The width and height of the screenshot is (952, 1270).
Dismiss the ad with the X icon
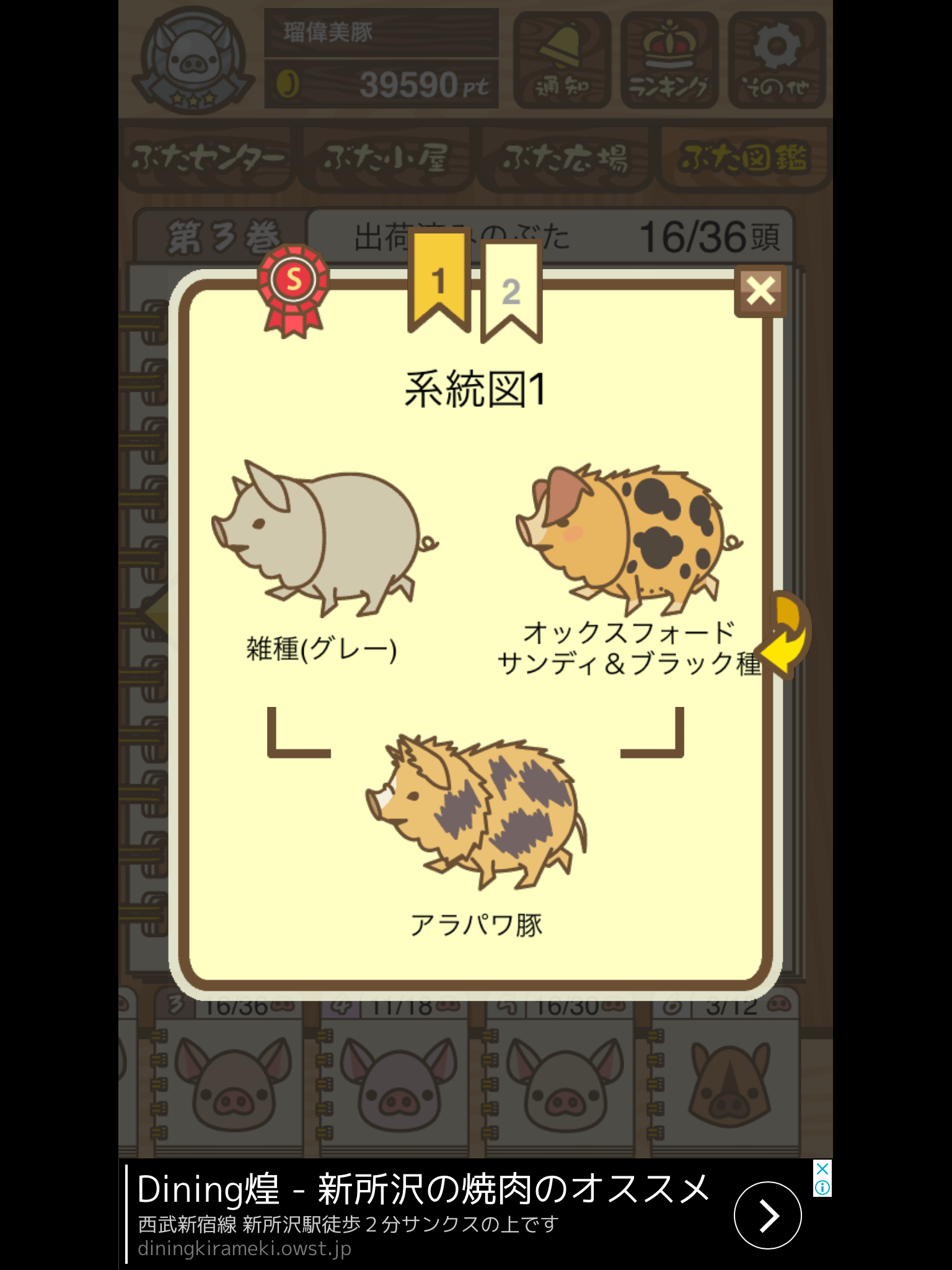pyautogui.click(x=822, y=1169)
